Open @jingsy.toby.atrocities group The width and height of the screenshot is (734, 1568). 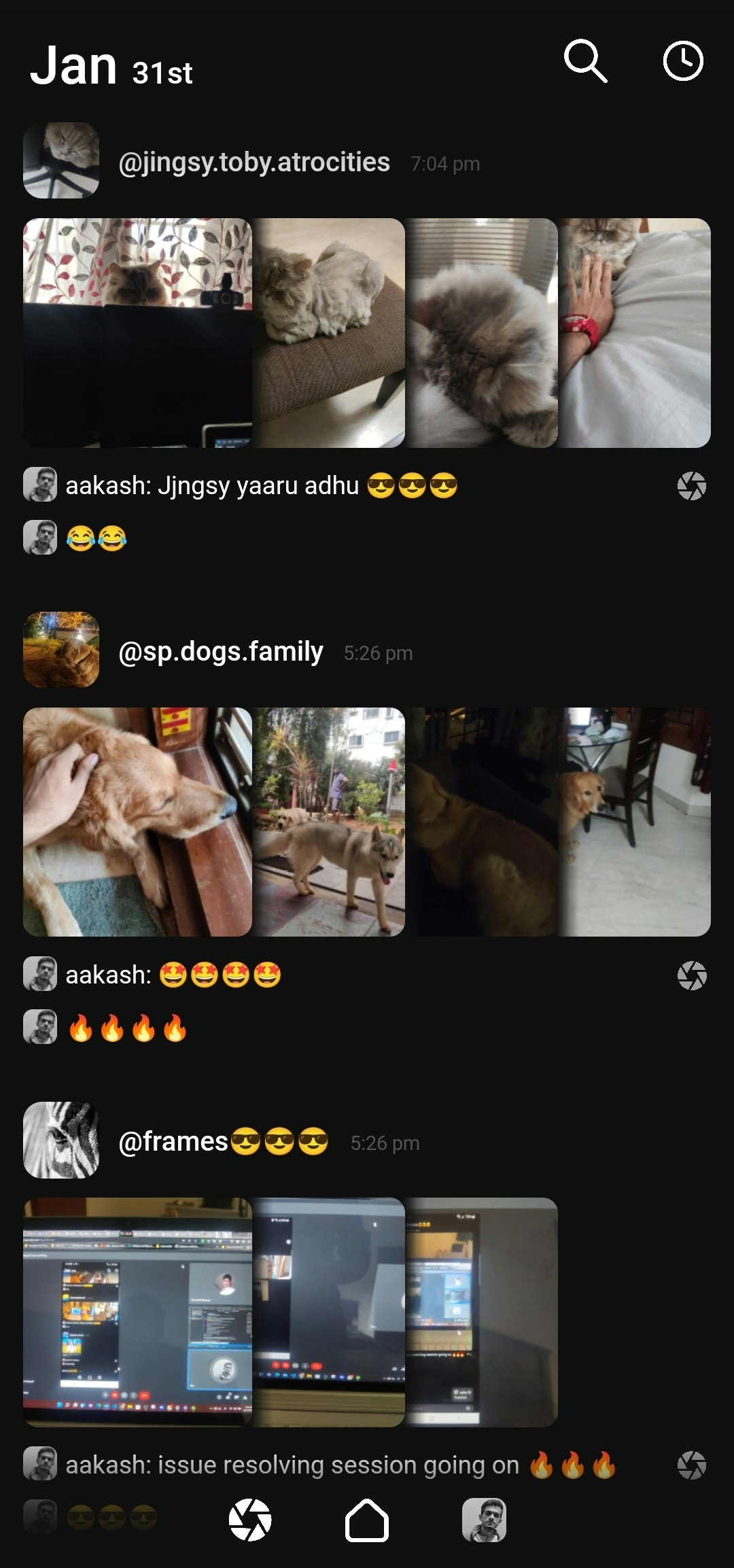coord(254,162)
